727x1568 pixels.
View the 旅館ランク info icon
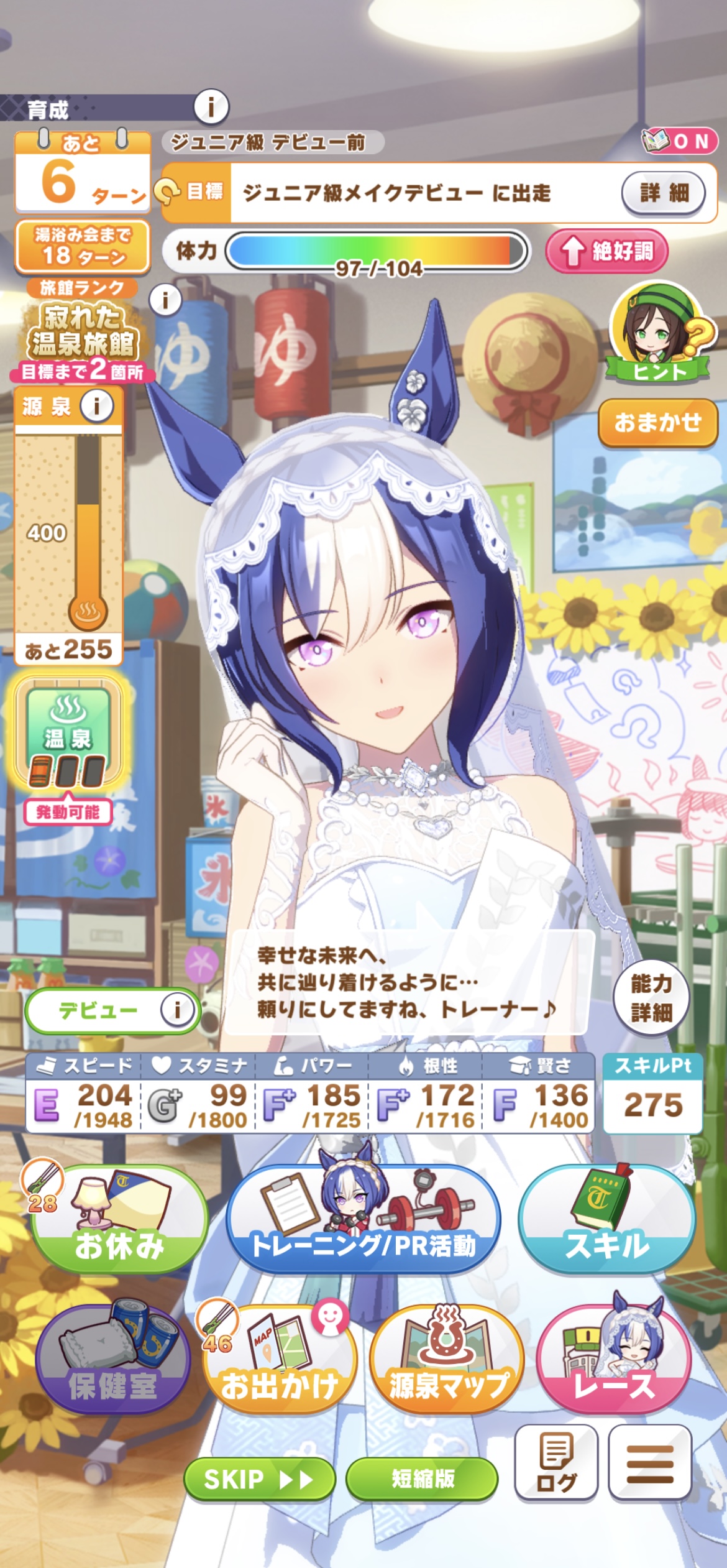click(165, 300)
